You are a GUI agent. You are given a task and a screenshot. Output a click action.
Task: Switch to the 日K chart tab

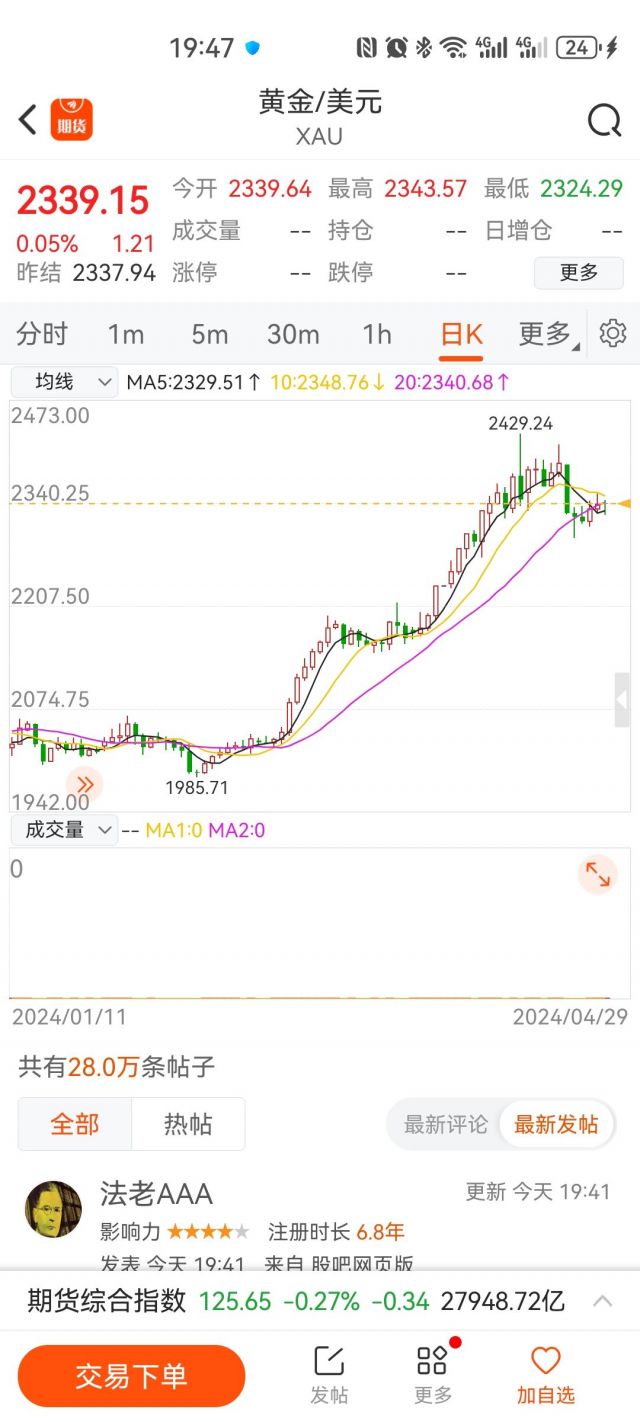pos(461,334)
